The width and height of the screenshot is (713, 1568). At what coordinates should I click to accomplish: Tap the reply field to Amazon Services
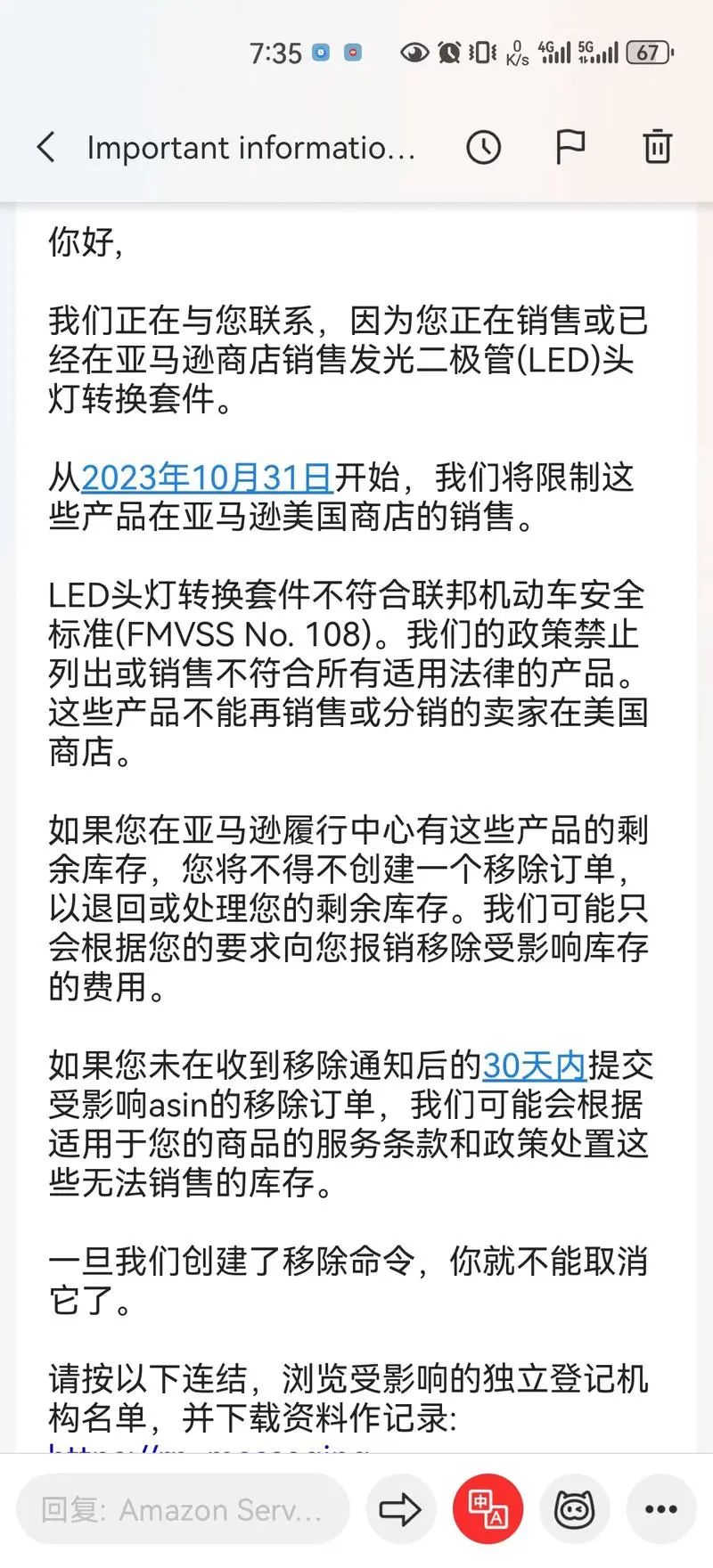(183, 1509)
